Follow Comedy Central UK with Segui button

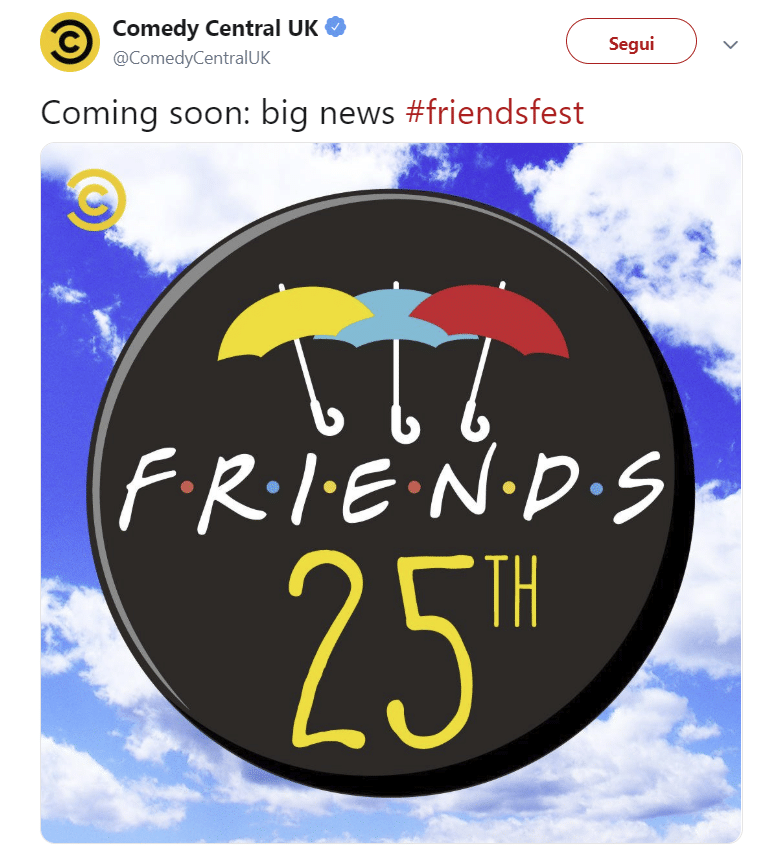[x=631, y=45]
